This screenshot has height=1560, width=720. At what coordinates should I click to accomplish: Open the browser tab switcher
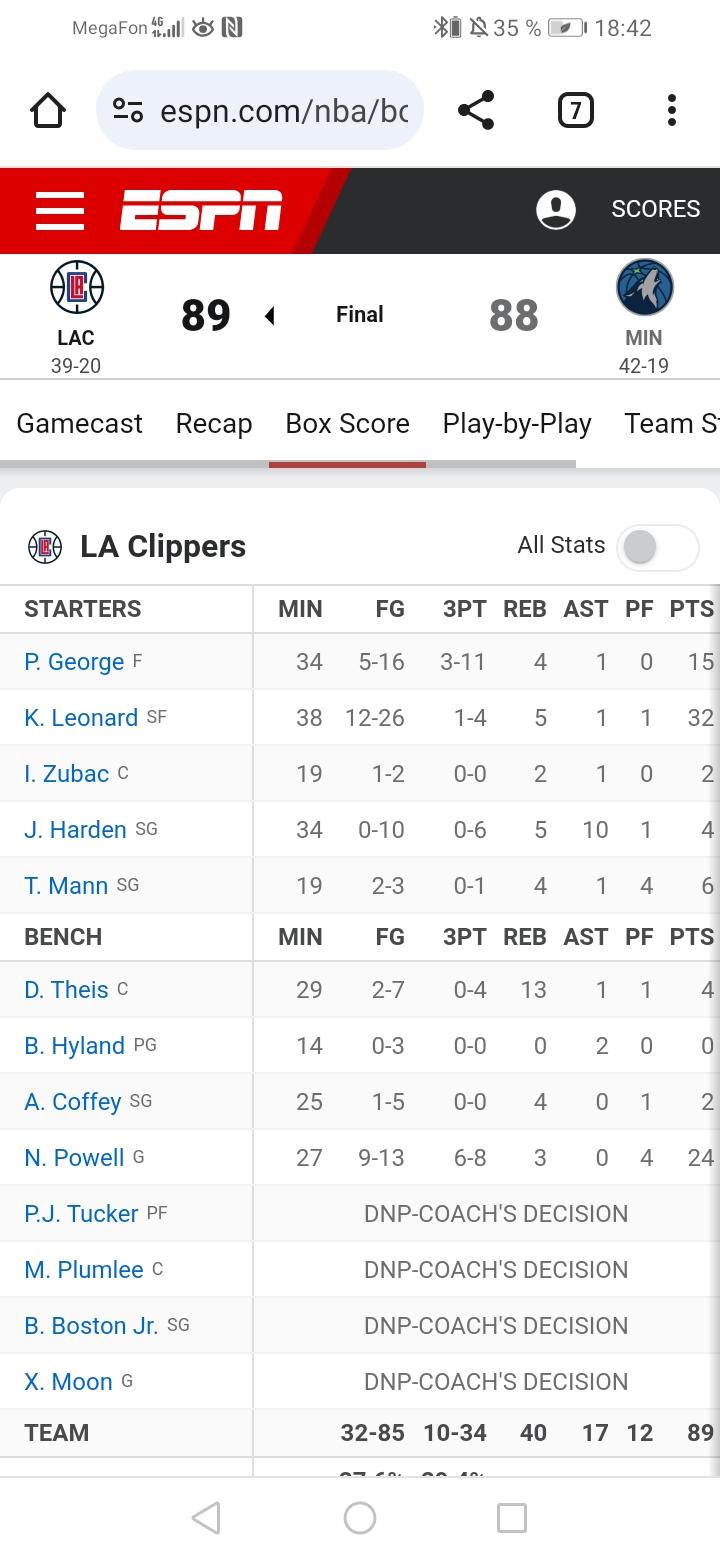coord(575,110)
